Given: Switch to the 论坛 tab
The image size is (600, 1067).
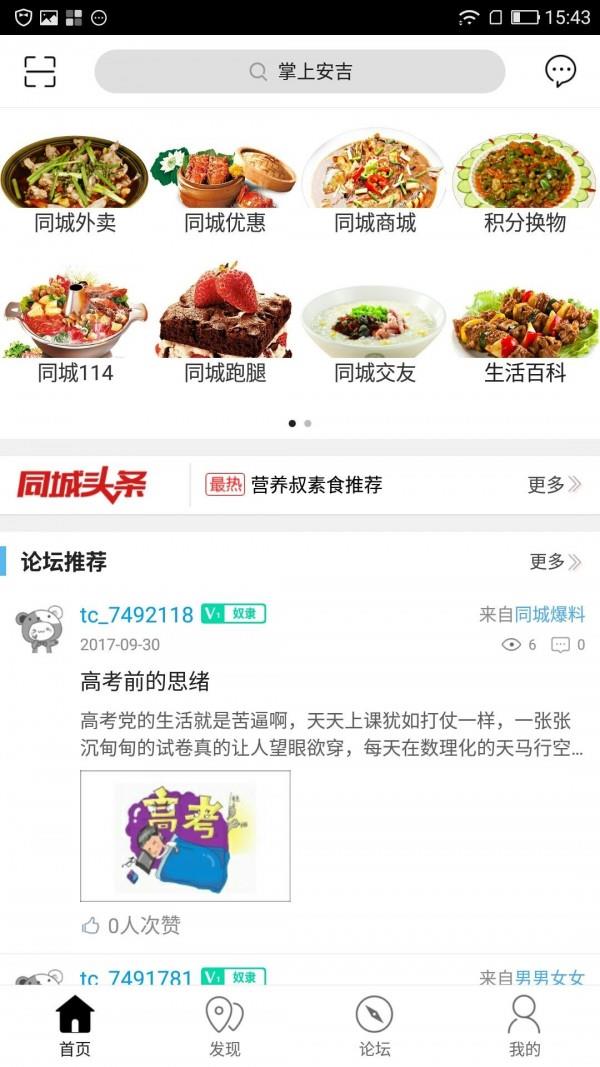Looking at the screenshot, I should tap(375, 1026).
